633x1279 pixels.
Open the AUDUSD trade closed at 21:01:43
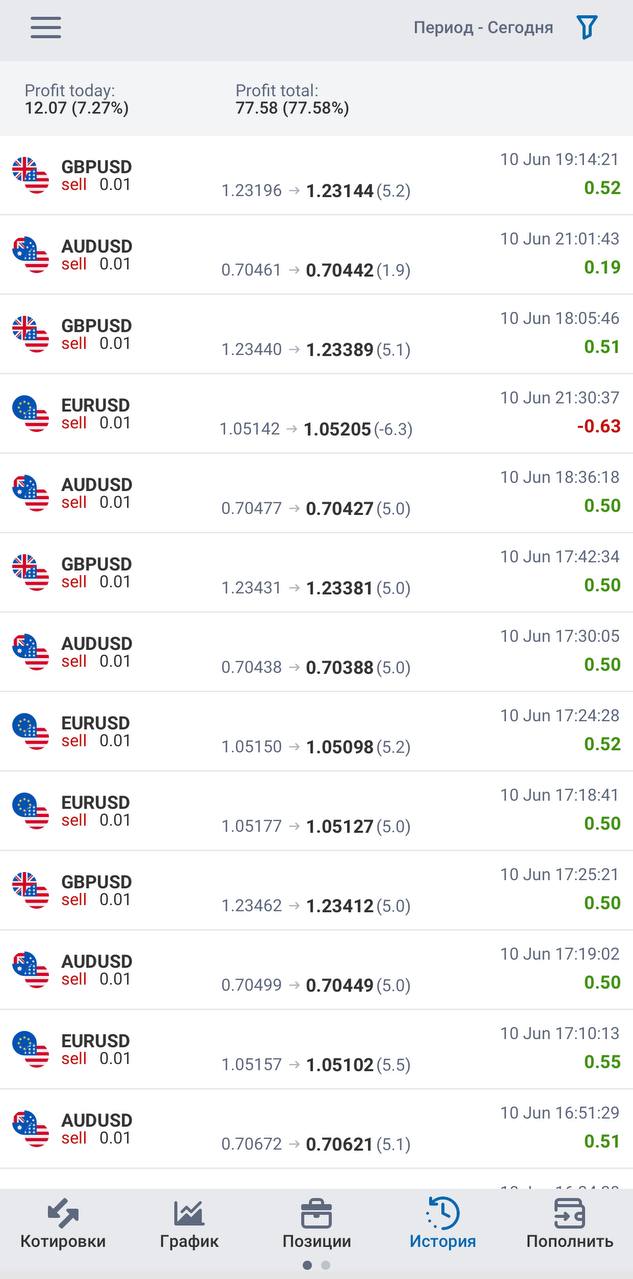coord(316,255)
